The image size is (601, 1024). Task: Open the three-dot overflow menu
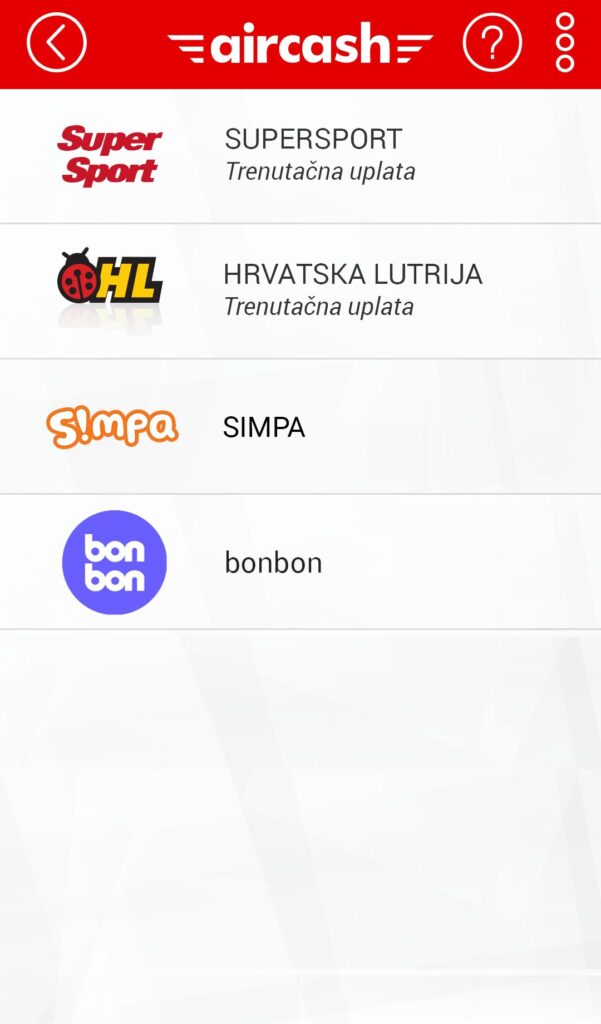(565, 42)
